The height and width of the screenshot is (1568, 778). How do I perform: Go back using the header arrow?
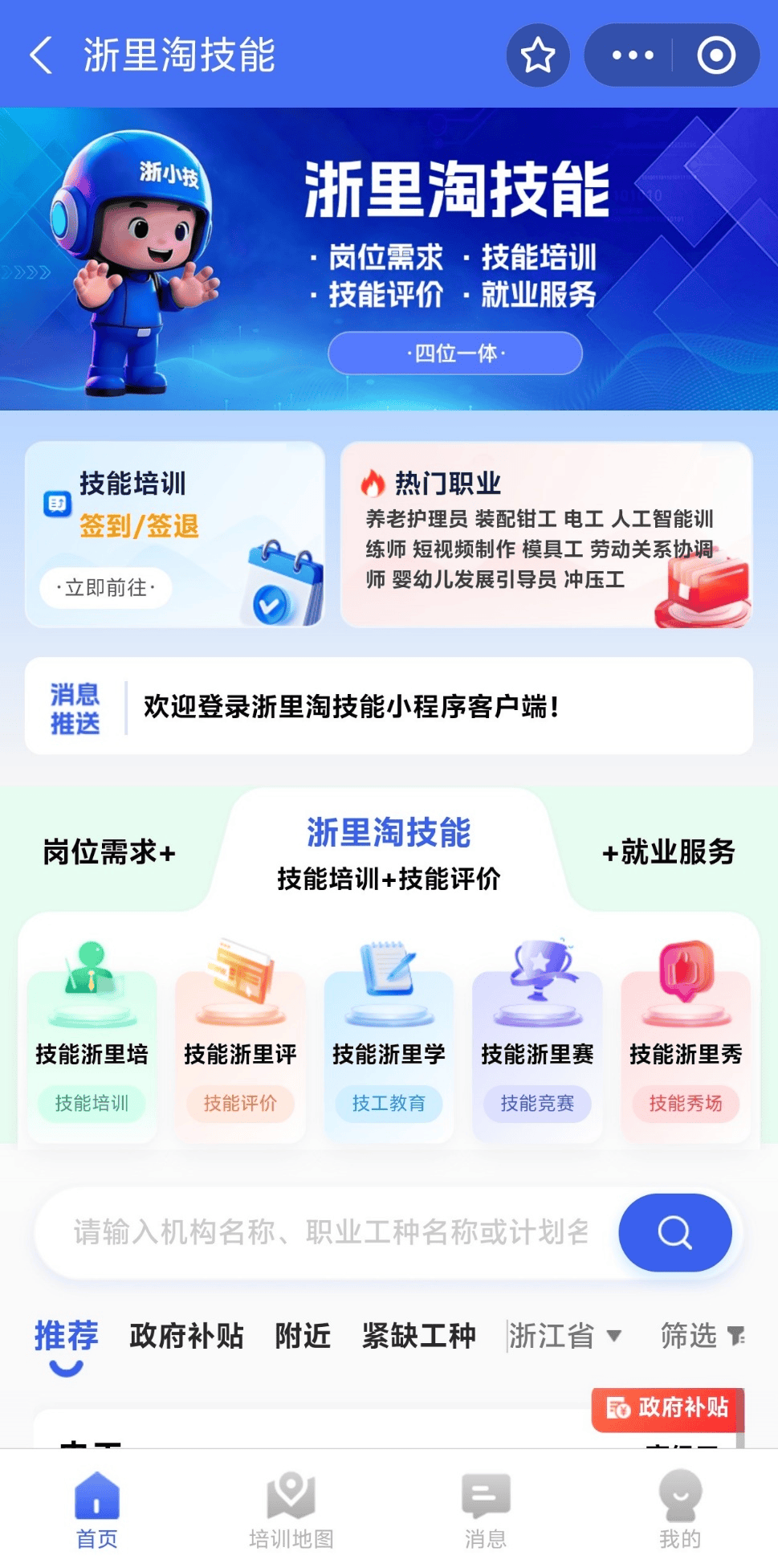pos(42,55)
